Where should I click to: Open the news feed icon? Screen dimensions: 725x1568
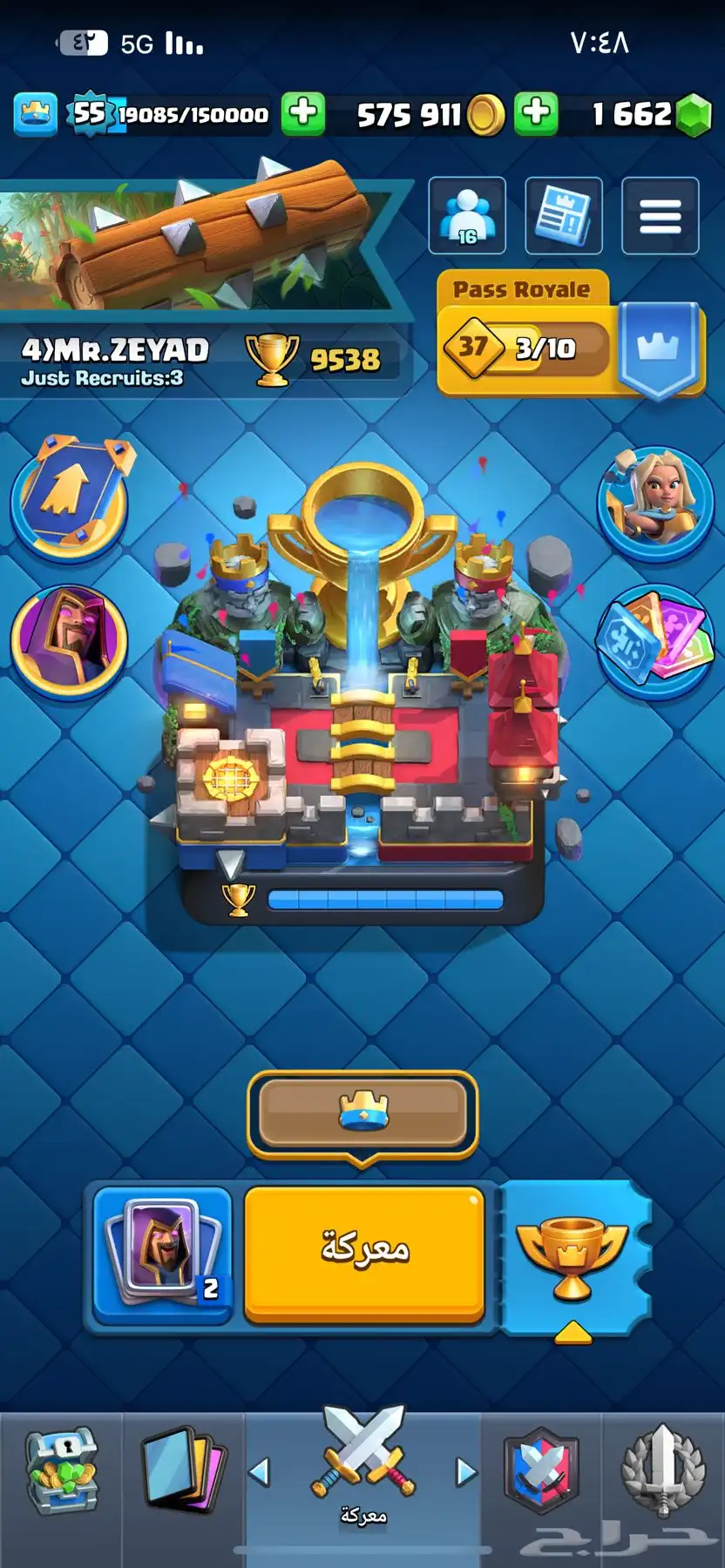[x=563, y=215]
